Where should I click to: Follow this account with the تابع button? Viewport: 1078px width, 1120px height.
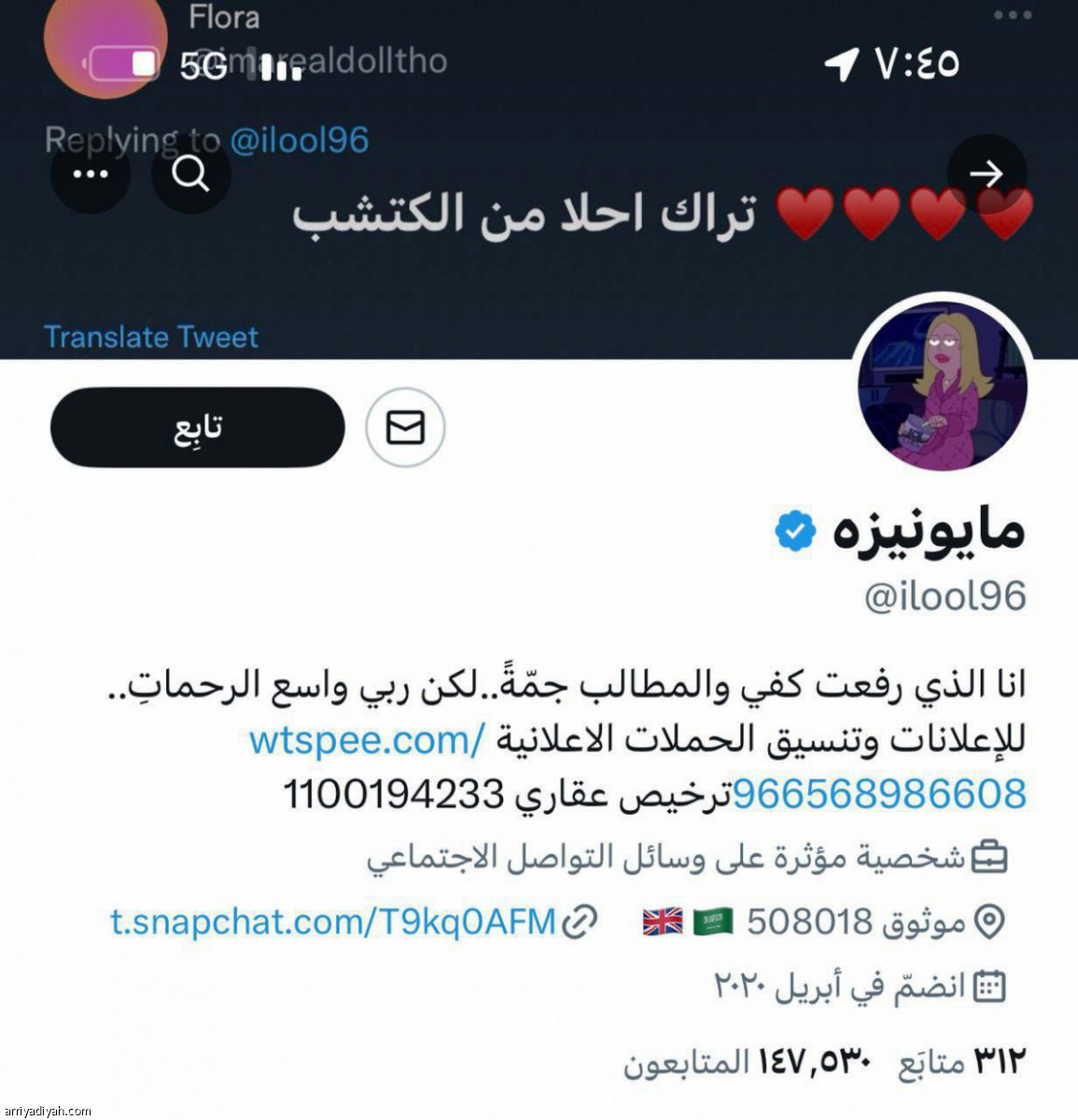197,427
